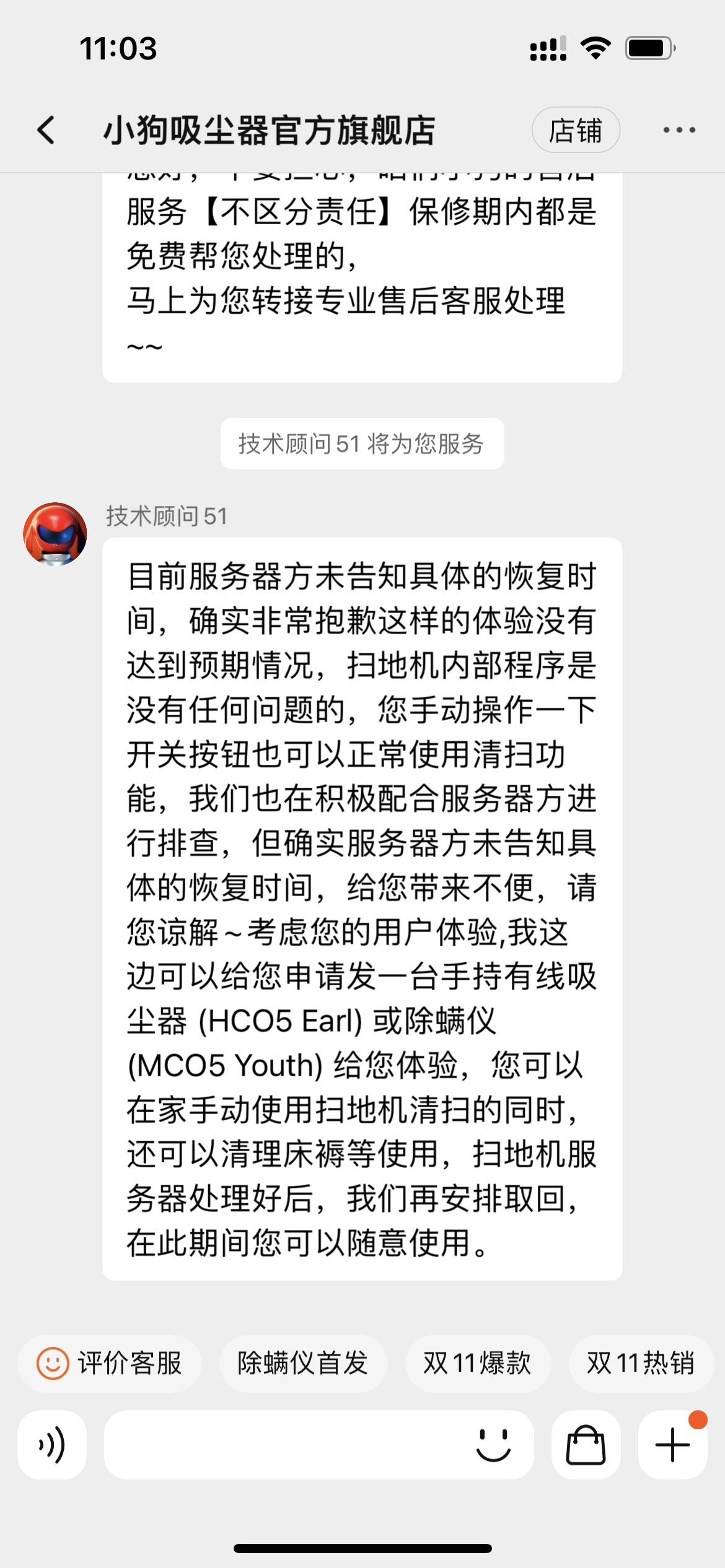The width and height of the screenshot is (725, 1568).
Task: Go back from the chat
Action: (46, 131)
